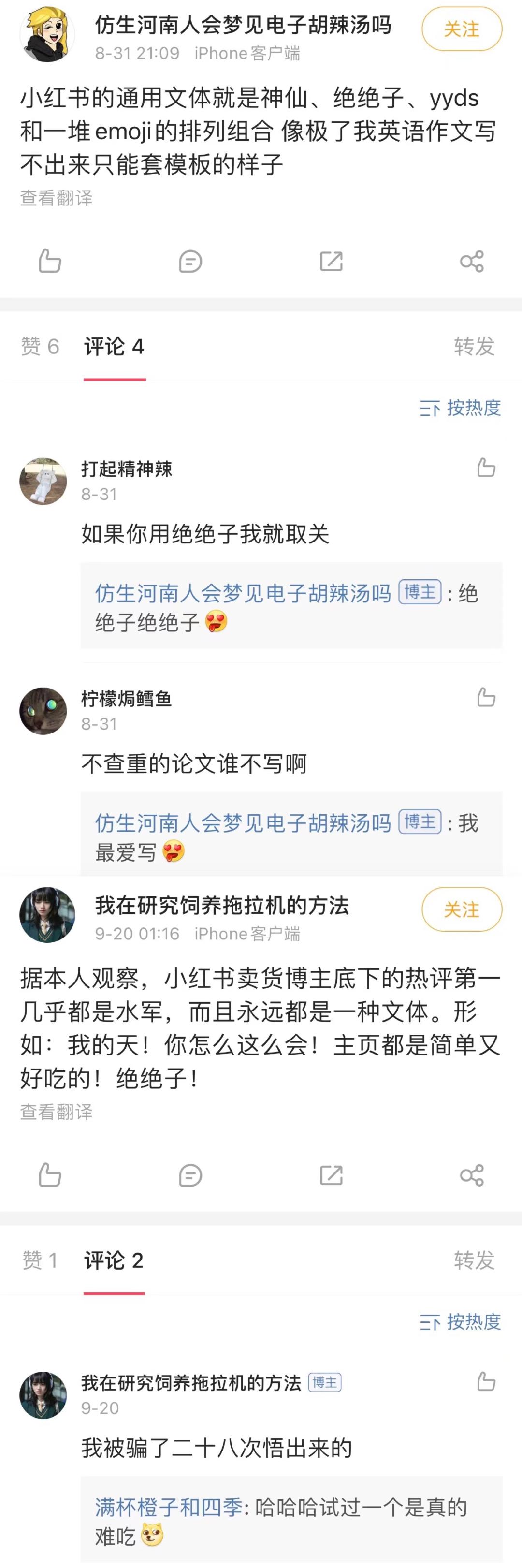The width and height of the screenshot is (522, 1568).
Task: Open 打起精神辣's profile avatar
Action: 43,481
